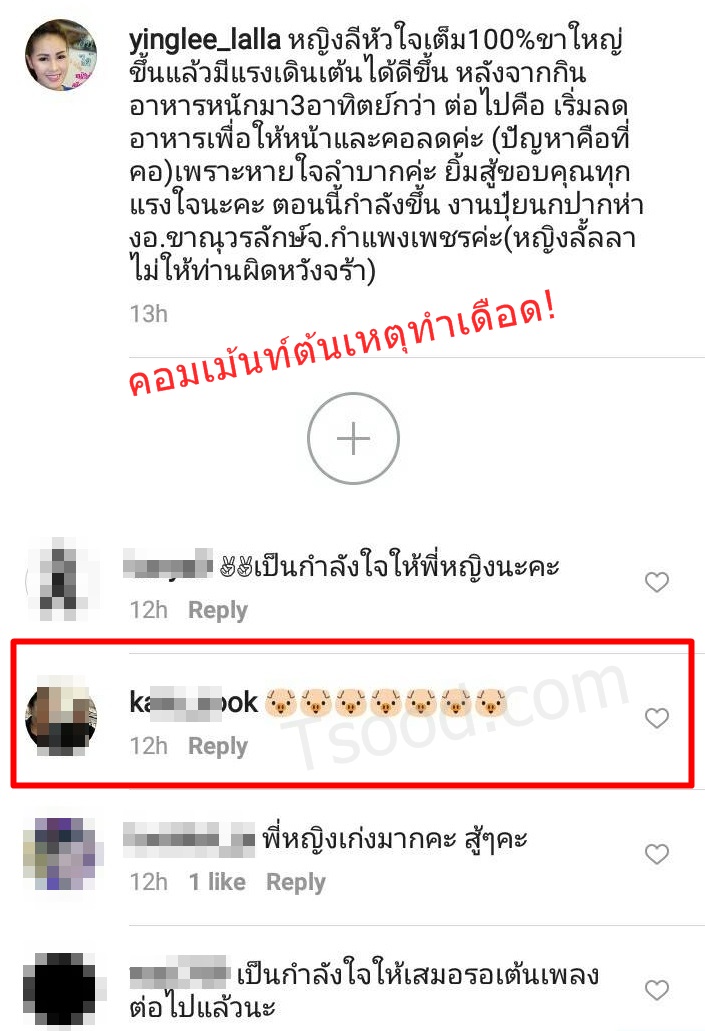The height and width of the screenshot is (1031, 705).
Task: Like the comment 'พี่หญิงเก่งมากคะ สู้ๆคะ'
Action: point(656,854)
